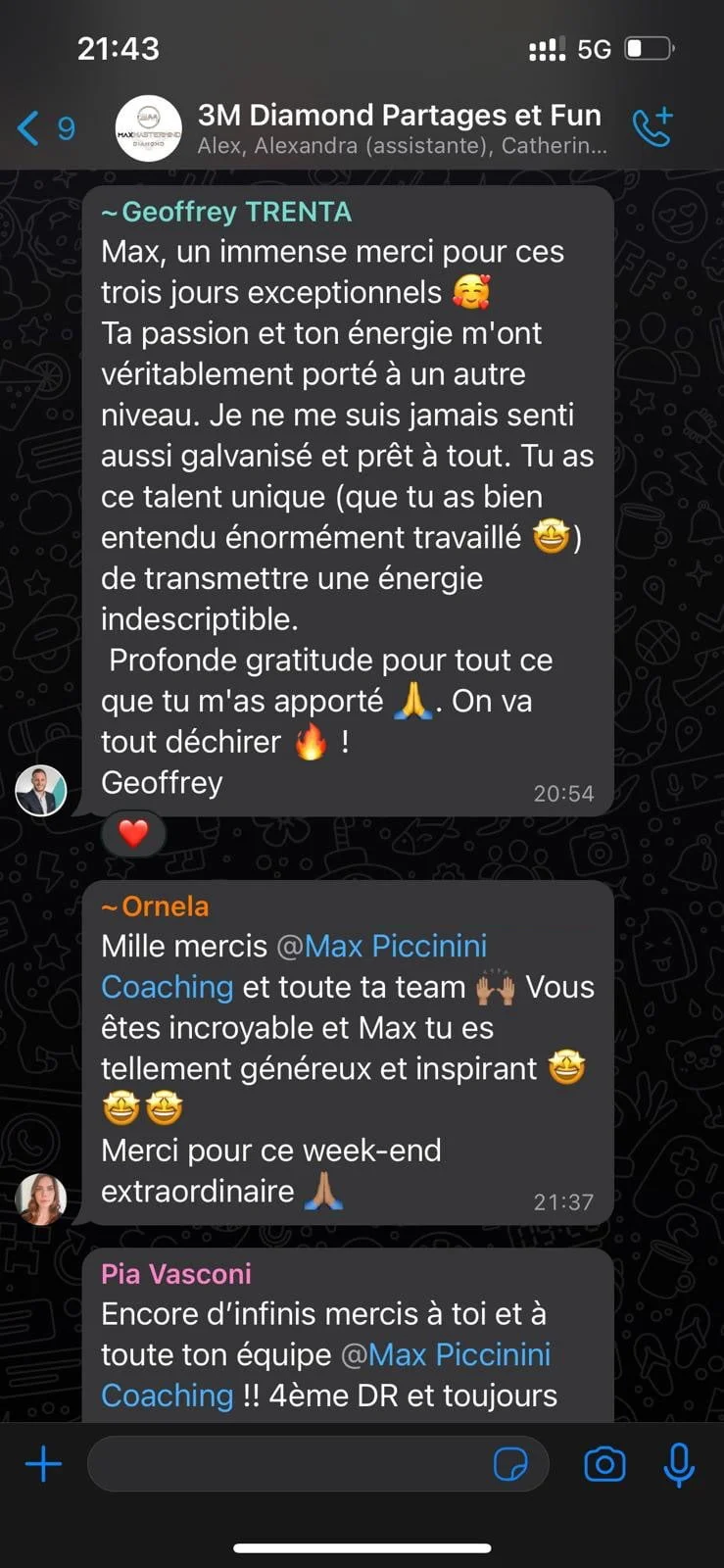Open 3M Diamond Partages et Fun group info
Screen dimensions: 724x1568
point(400,128)
